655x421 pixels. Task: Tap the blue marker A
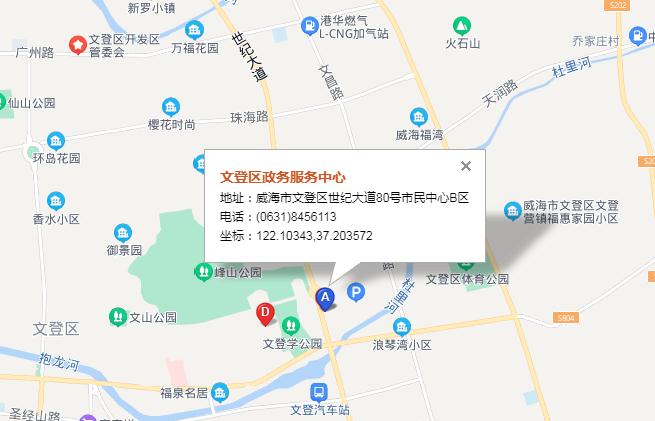[x=324, y=297]
